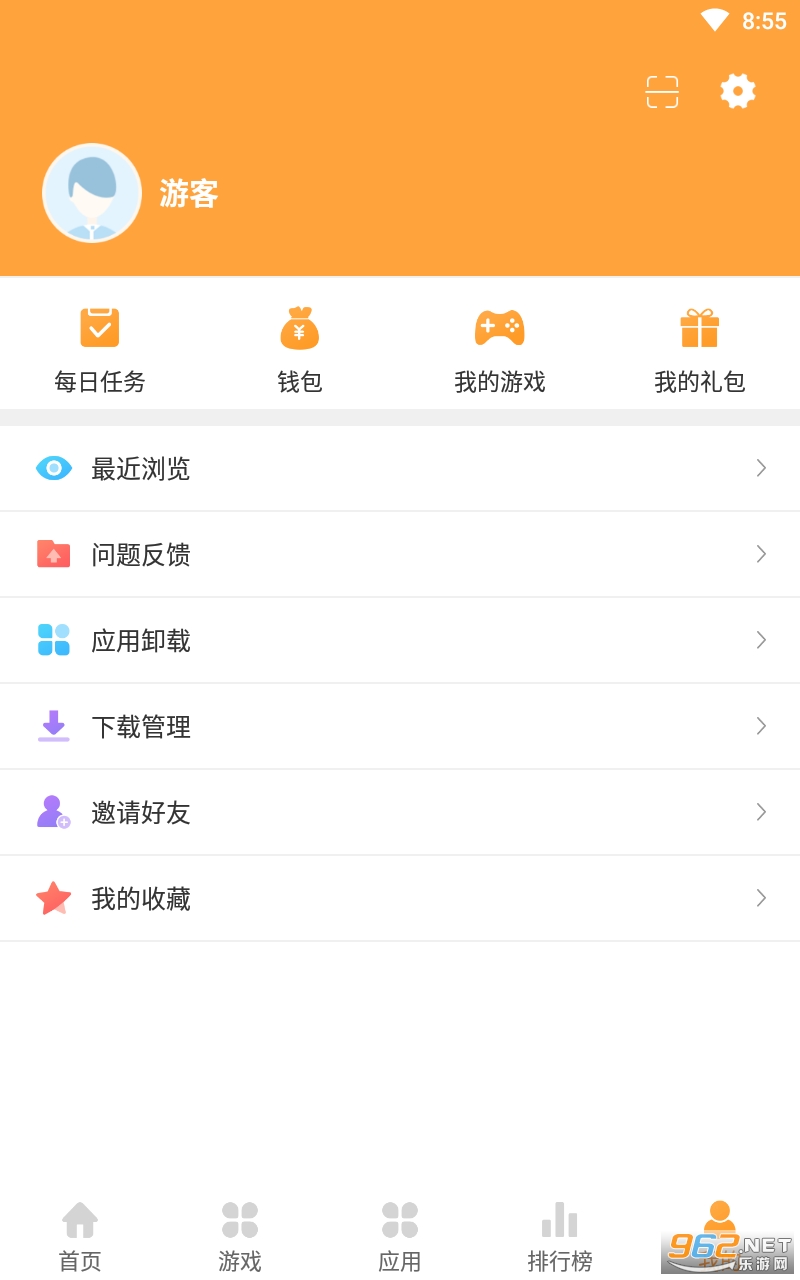The width and height of the screenshot is (800, 1280).
Task: Tap the 游客 profile avatar
Action: pyautogui.click(x=92, y=193)
